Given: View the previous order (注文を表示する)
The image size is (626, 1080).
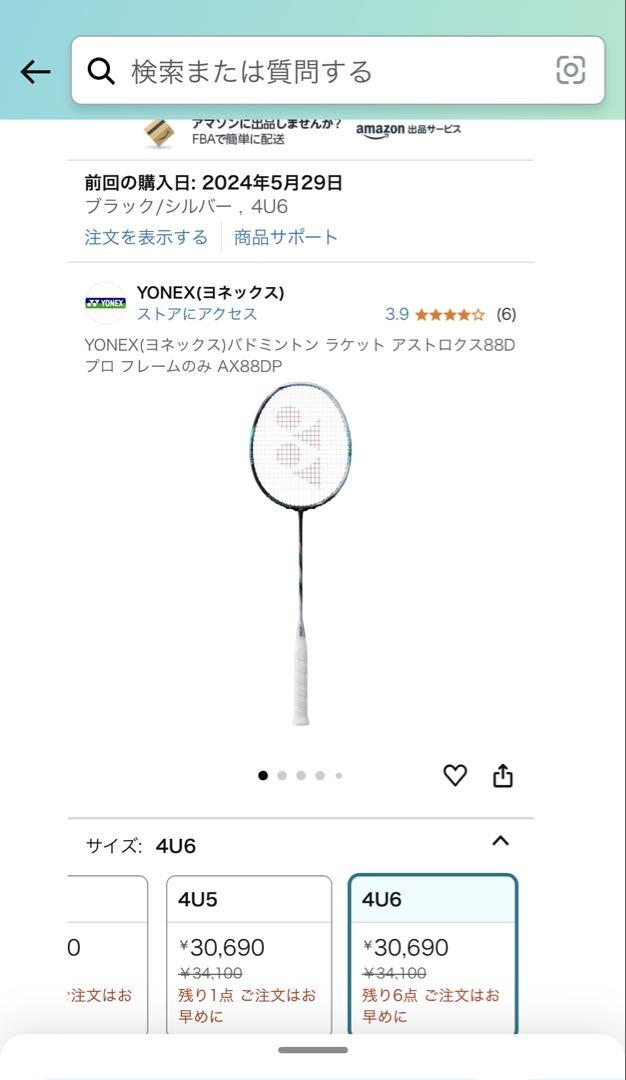Looking at the screenshot, I should [146, 238].
